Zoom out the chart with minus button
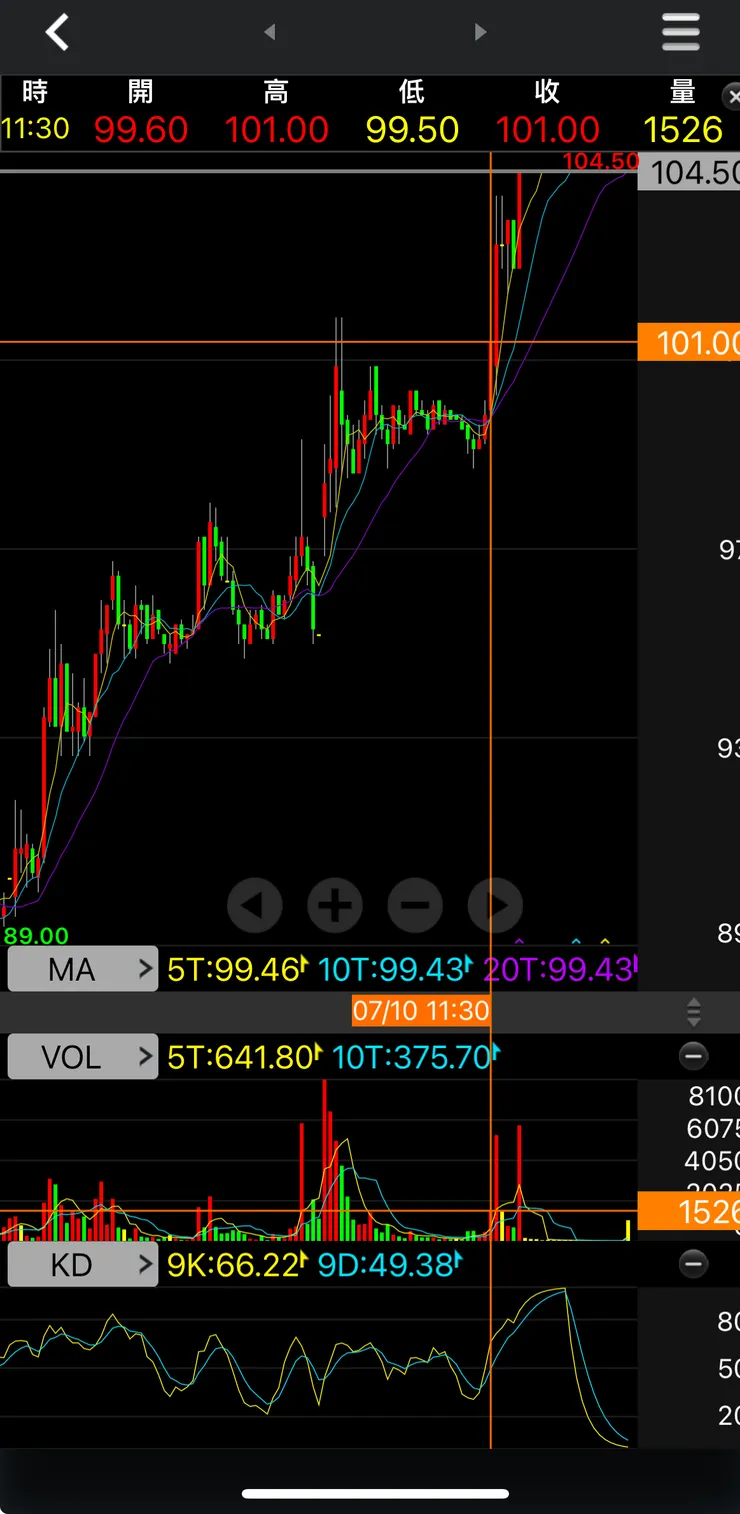Screen dimensions: 740x1514 coord(414,906)
